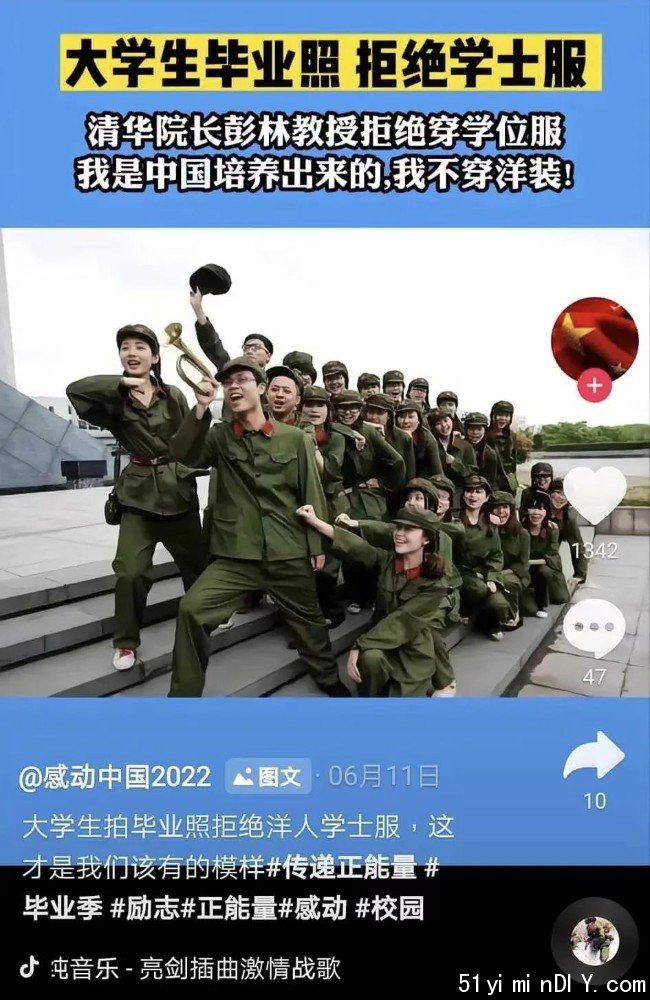Share this post using the arrow icon
This screenshot has height=1000, width=650.
pos(594,756)
